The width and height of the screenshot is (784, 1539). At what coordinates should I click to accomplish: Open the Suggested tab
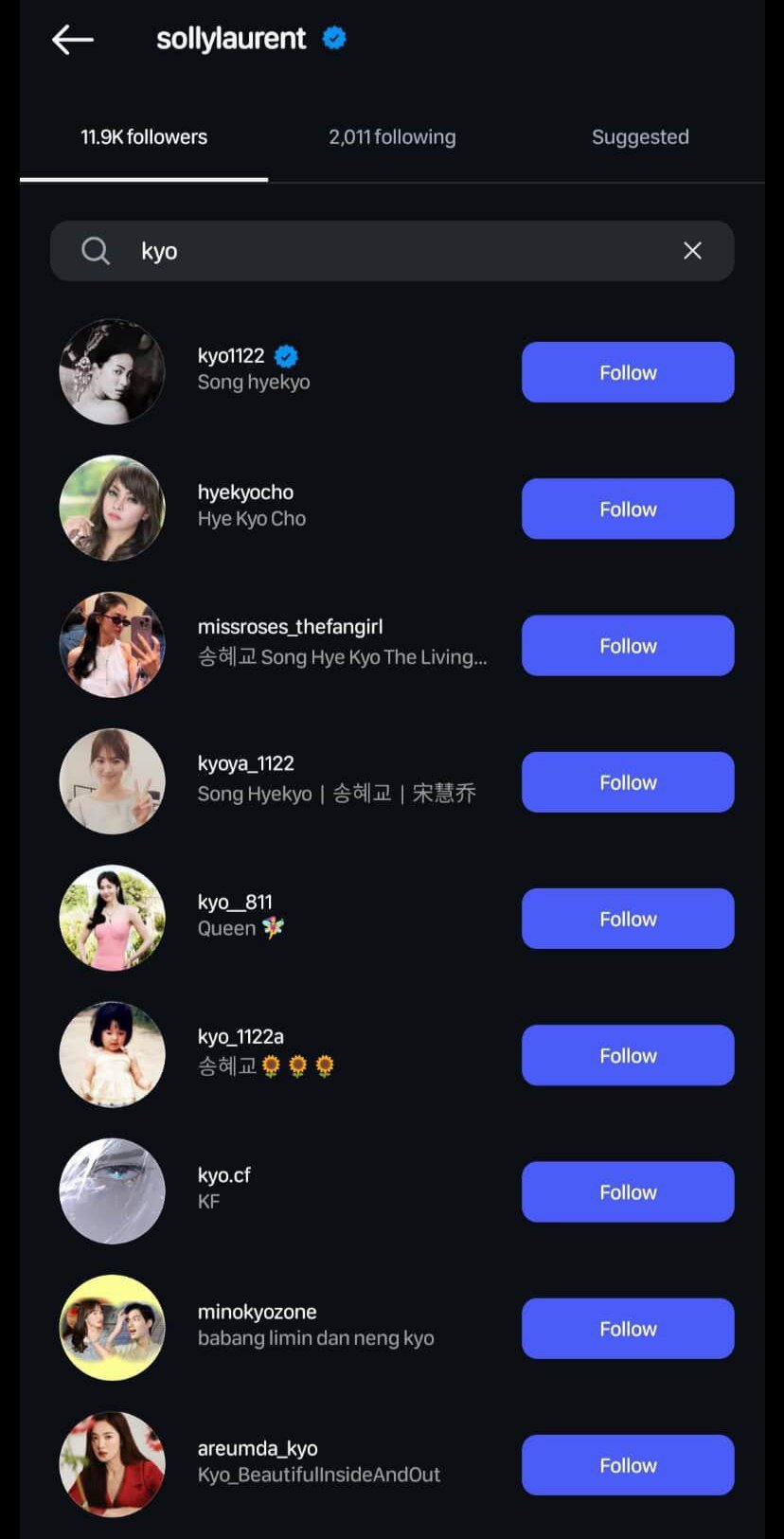pos(640,137)
